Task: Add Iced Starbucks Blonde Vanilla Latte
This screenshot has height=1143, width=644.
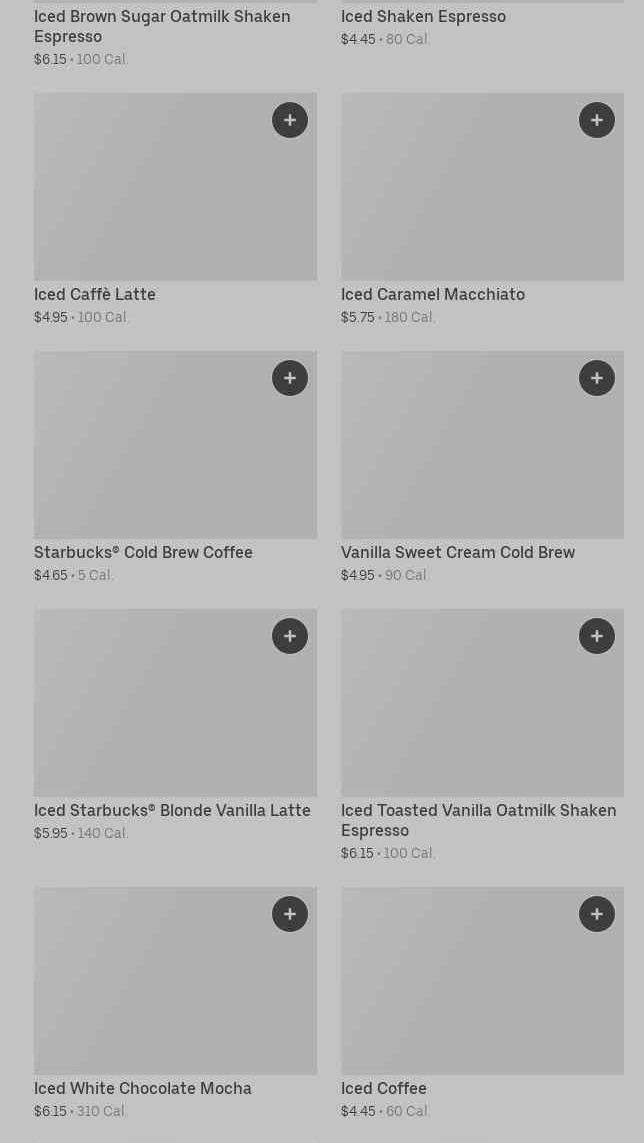Action: click(x=290, y=636)
